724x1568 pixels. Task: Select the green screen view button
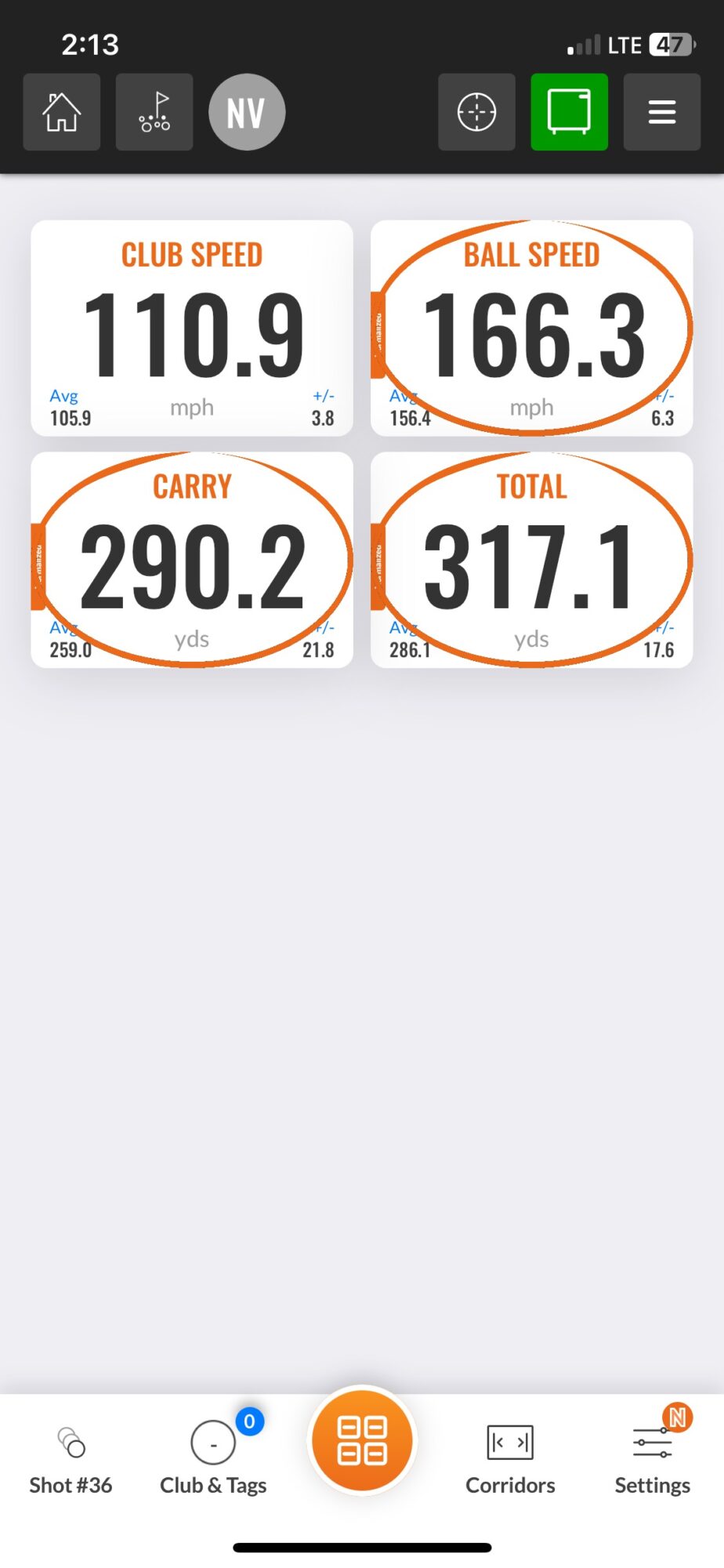pyautogui.click(x=569, y=112)
